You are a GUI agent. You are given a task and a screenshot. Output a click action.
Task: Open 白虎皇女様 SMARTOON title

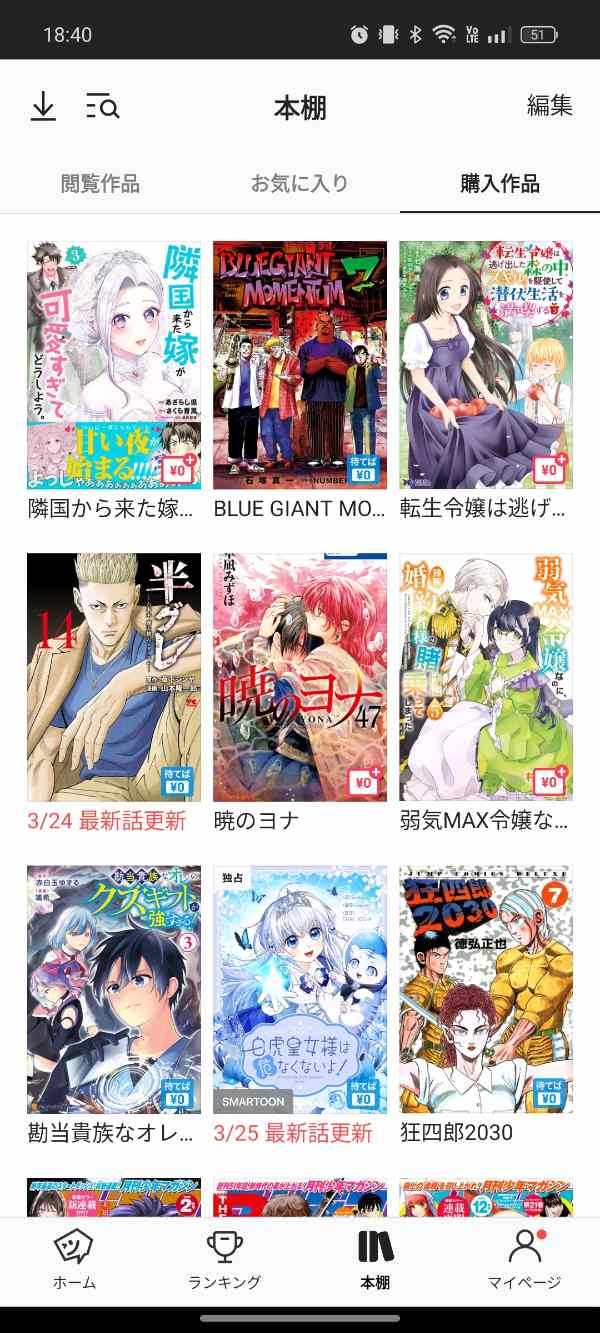click(300, 990)
